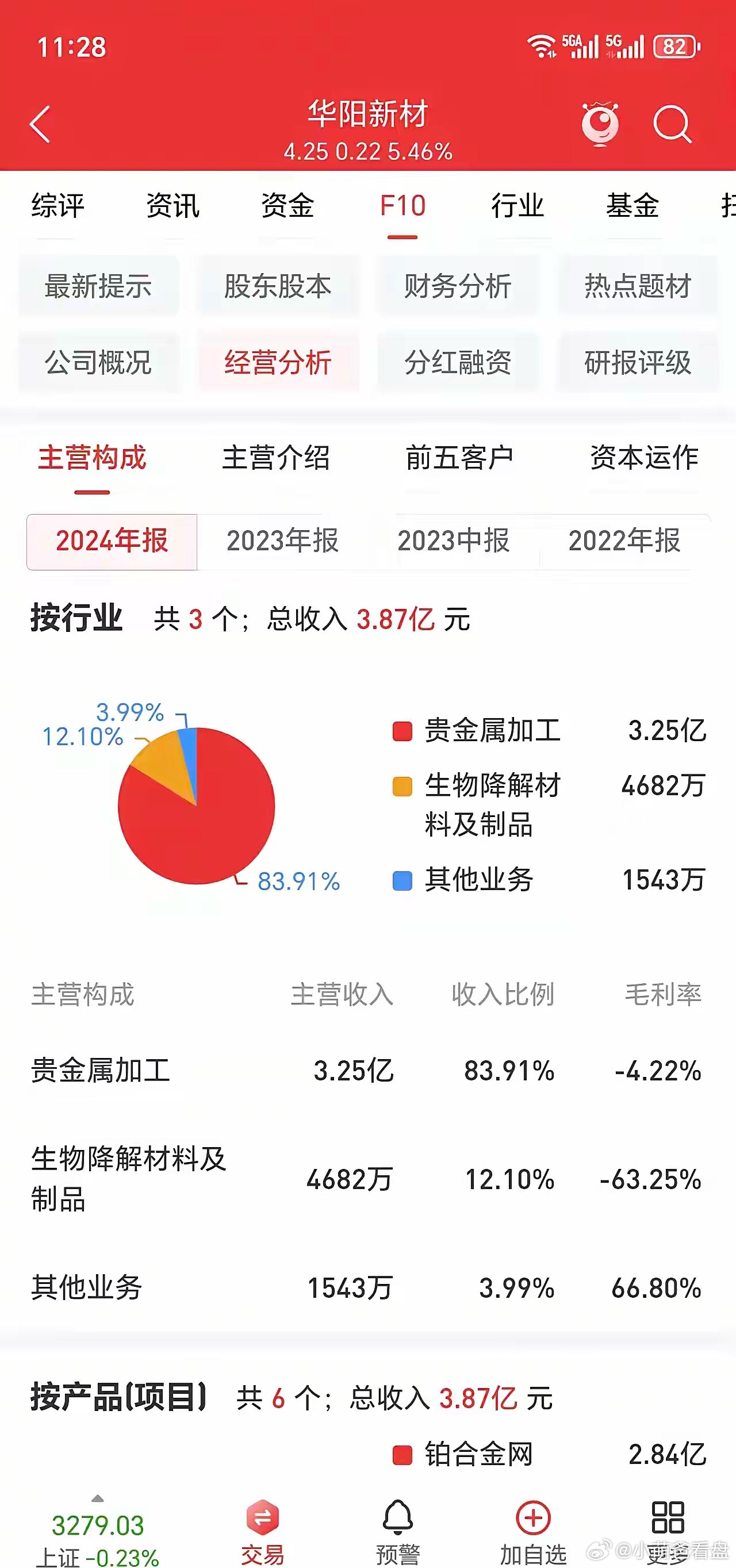View 分红融资 dividend financing
Screen dimensions: 736x1568
(x=457, y=364)
